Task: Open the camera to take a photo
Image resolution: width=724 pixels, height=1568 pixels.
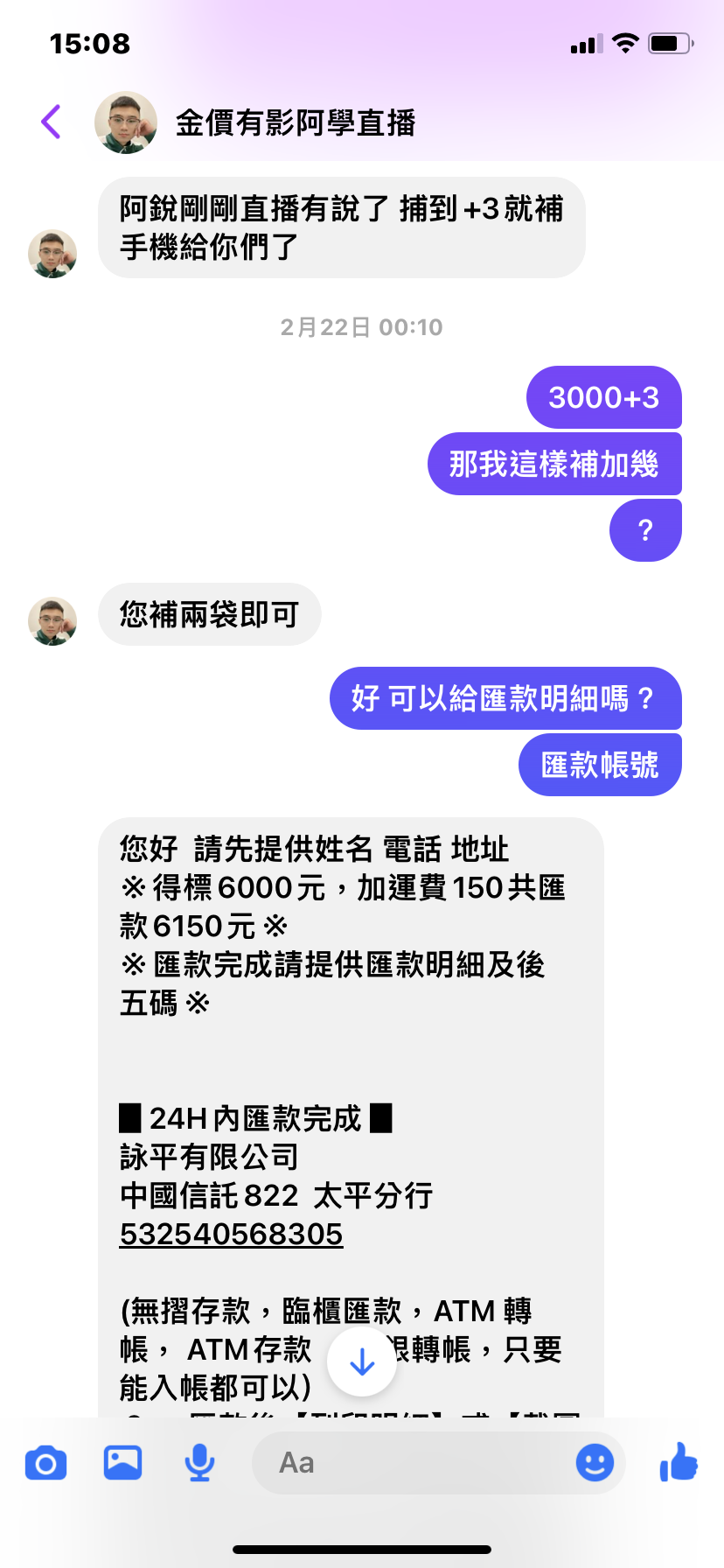Action: click(x=45, y=1463)
